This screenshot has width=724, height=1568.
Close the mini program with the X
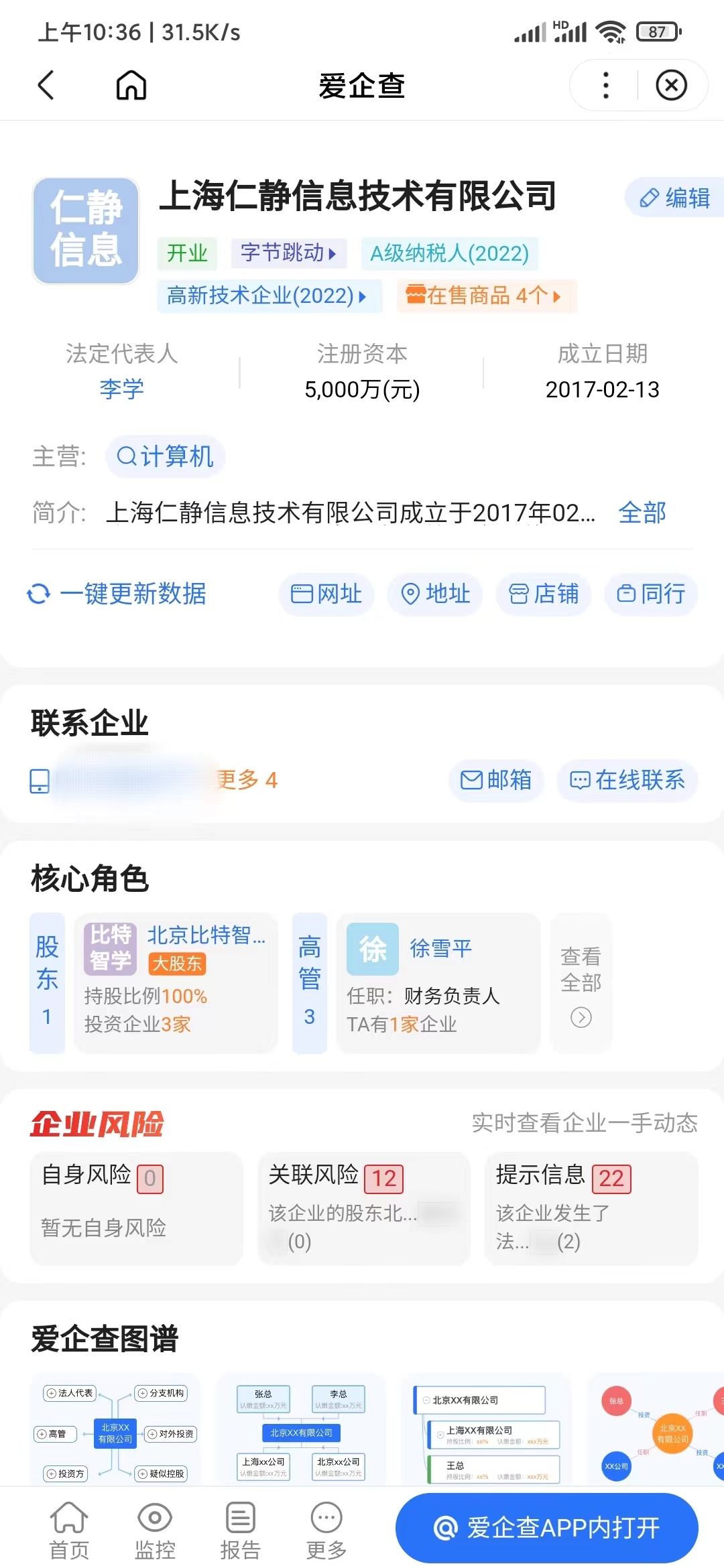pyautogui.click(x=671, y=86)
